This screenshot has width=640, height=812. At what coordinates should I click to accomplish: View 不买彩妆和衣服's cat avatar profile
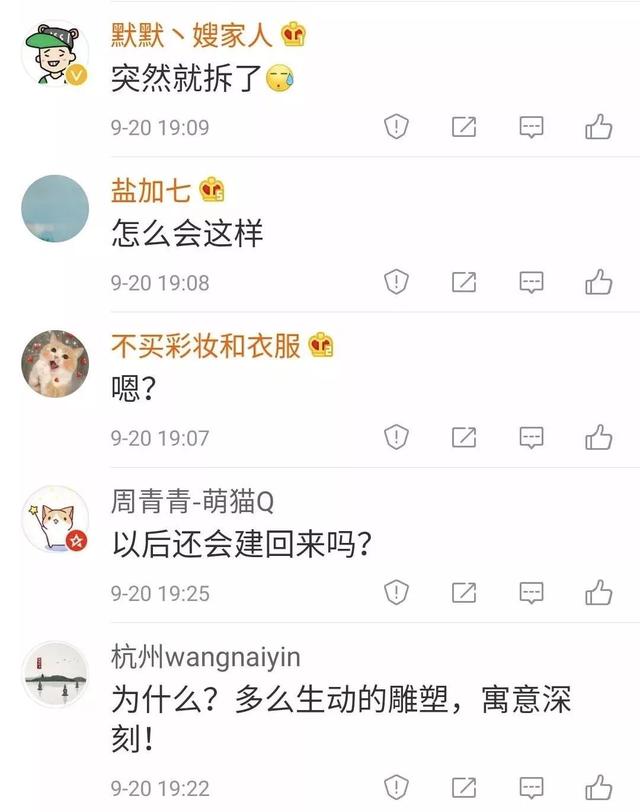(x=56, y=363)
